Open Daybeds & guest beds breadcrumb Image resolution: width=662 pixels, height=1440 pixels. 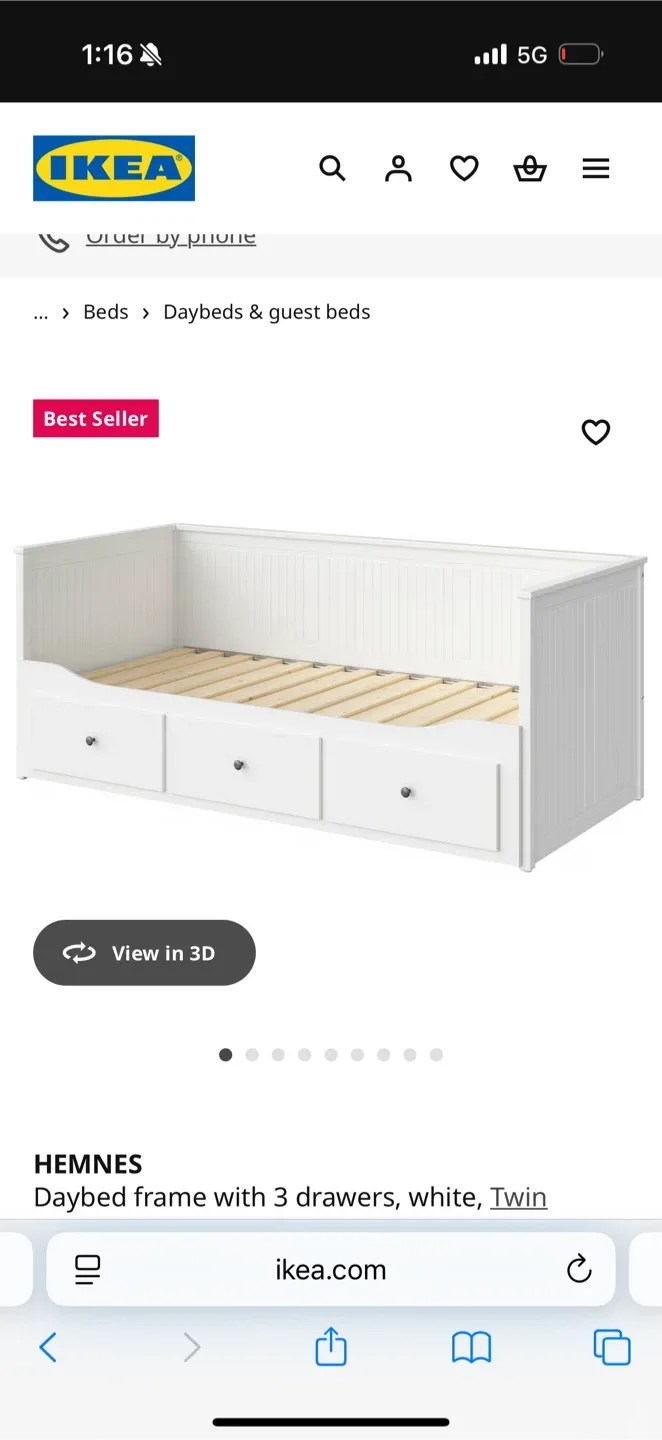[x=266, y=312]
